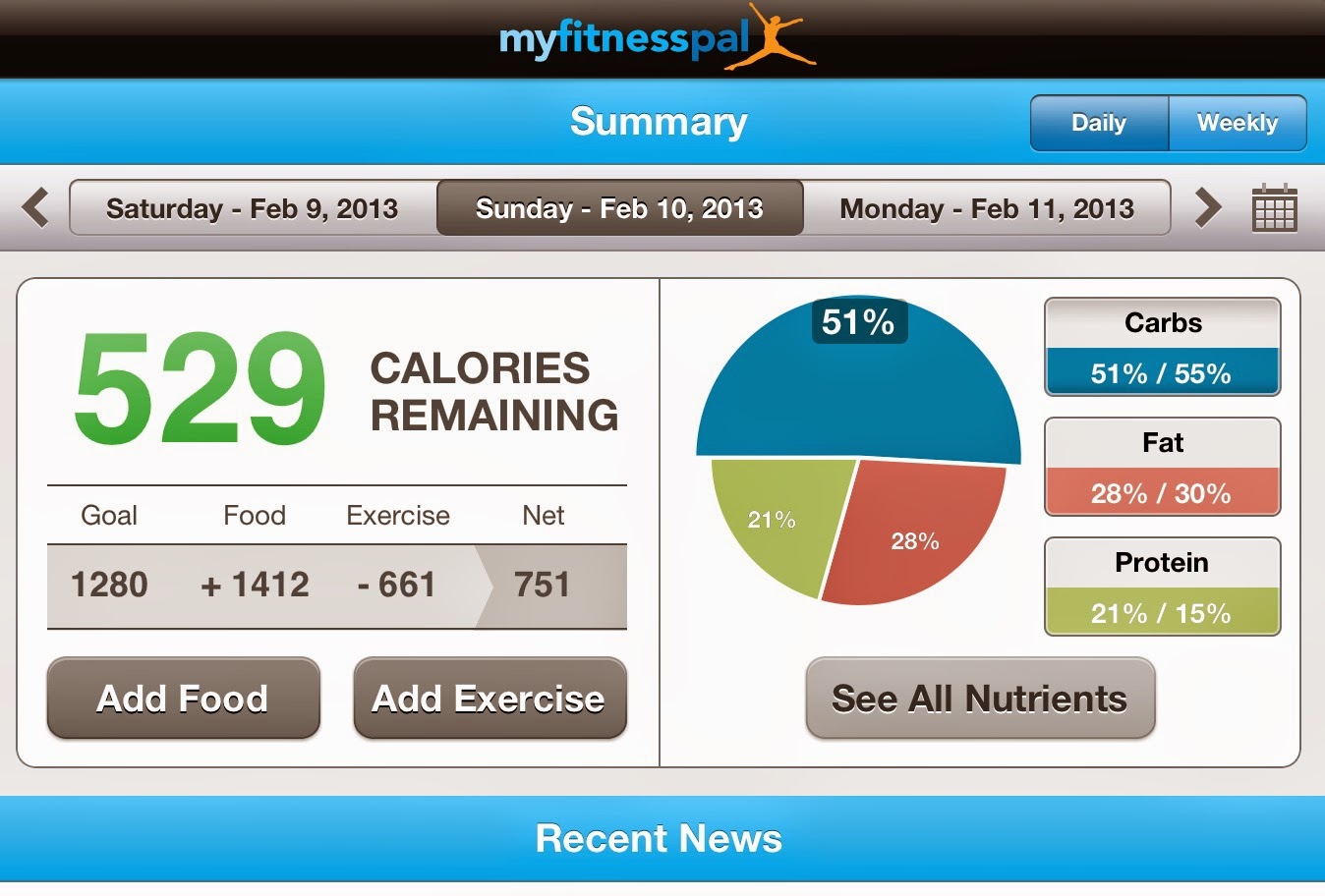The width and height of the screenshot is (1325, 896).
Task: Tap the Add Food button
Action: point(183,699)
